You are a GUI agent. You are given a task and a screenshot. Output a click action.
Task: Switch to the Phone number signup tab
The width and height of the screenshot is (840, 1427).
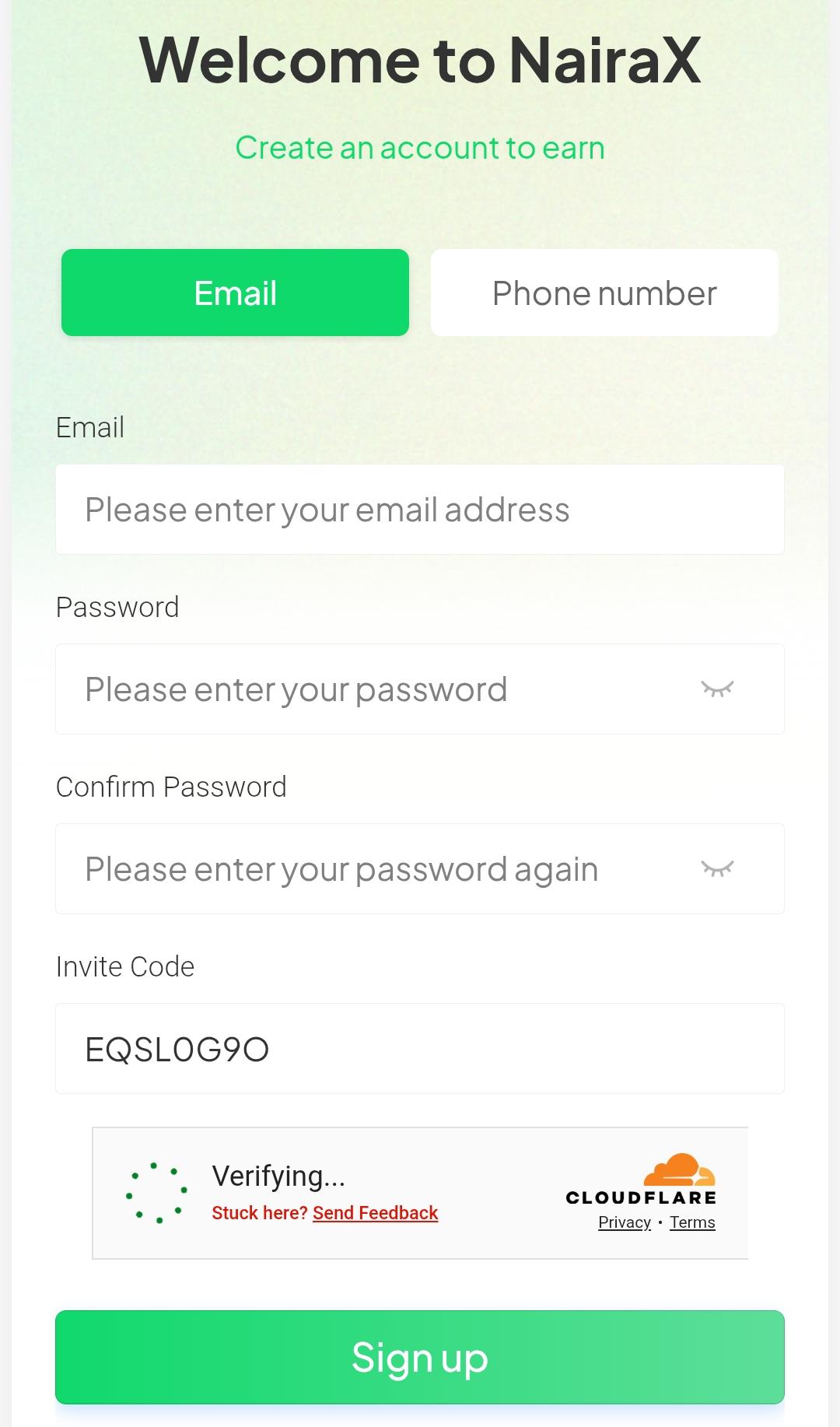tap(604, 293)
